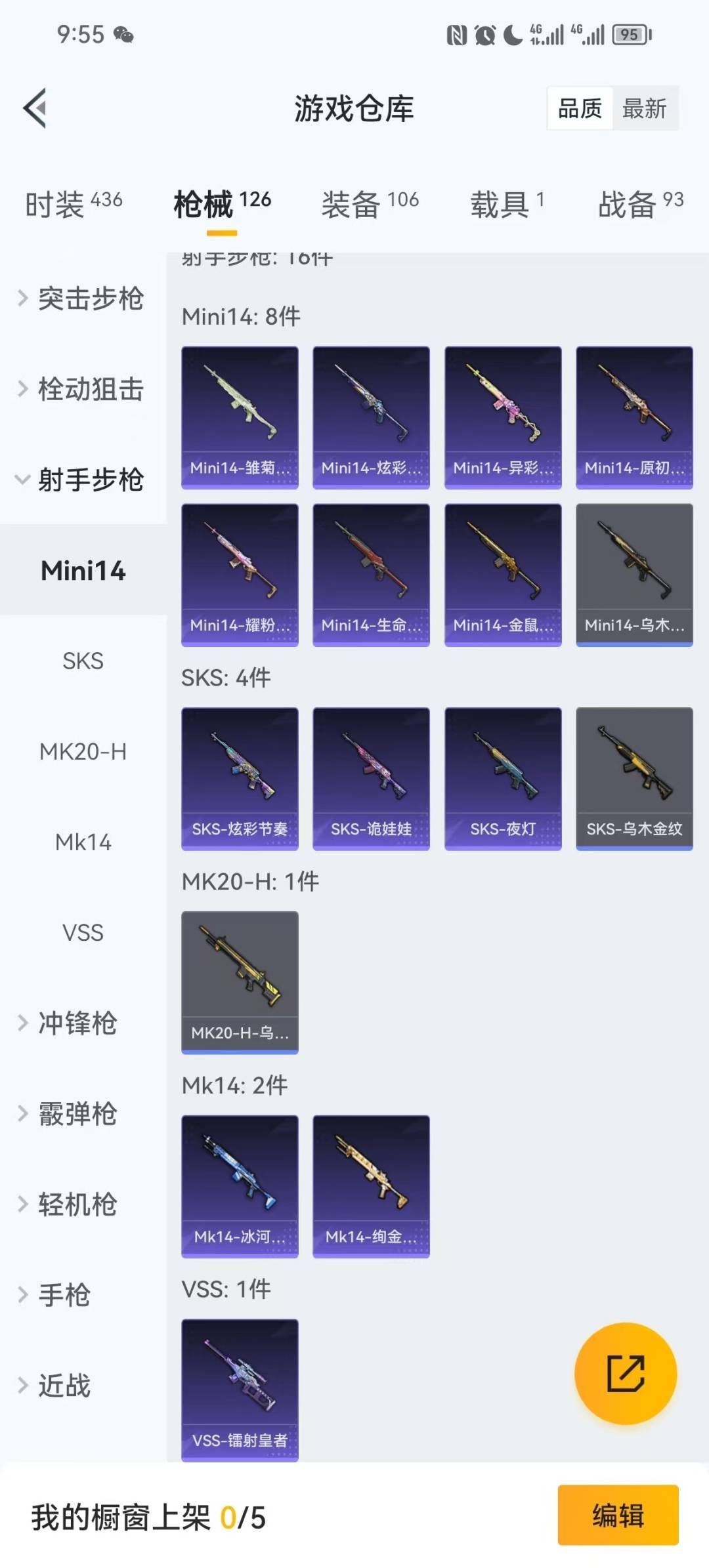Enable 品质 sorting mode
The width and height of the screenshot is (709, 1568).
click(x=578, y=108)
